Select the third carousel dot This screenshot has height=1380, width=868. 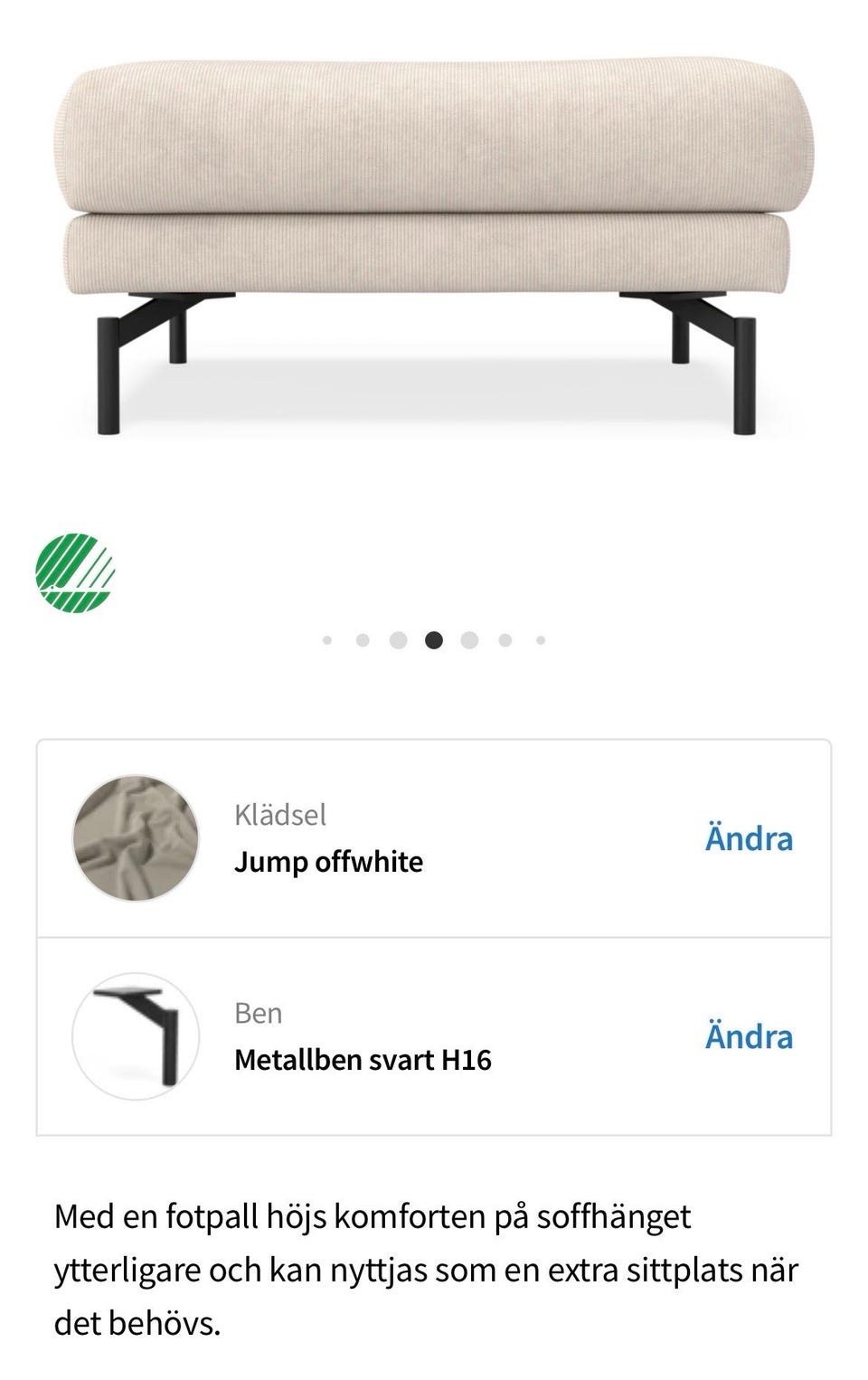(x=397, y=639)
